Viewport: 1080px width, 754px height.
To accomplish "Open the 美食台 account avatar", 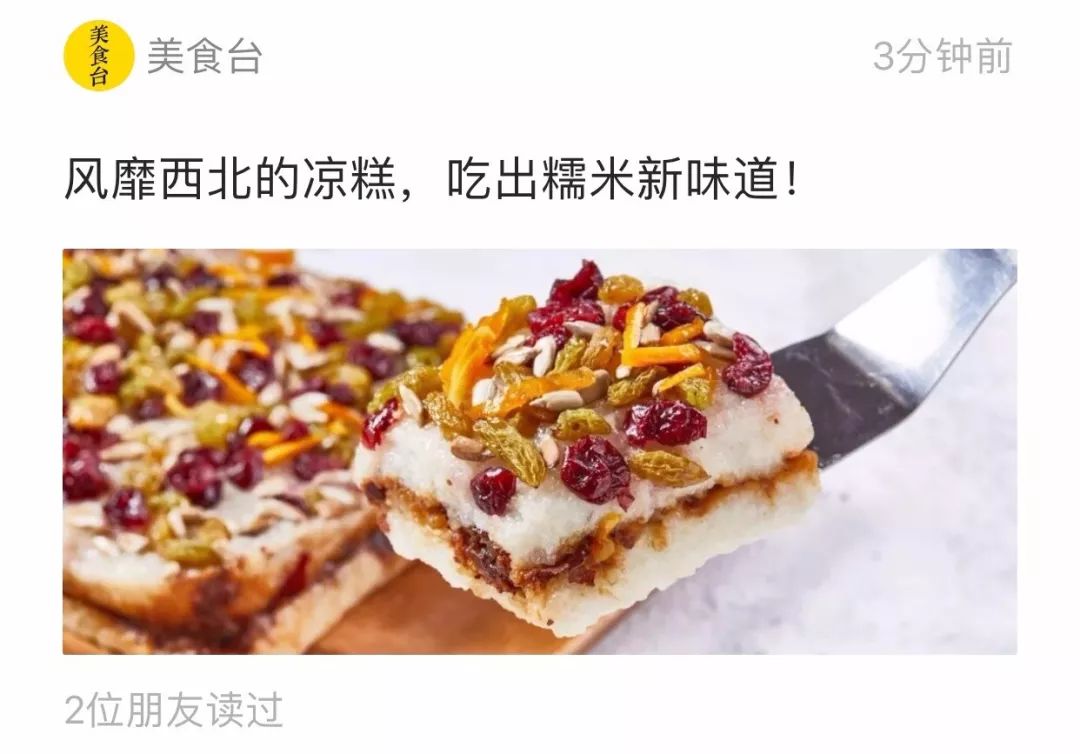I will pyautogui.click(x=98, y=56).
